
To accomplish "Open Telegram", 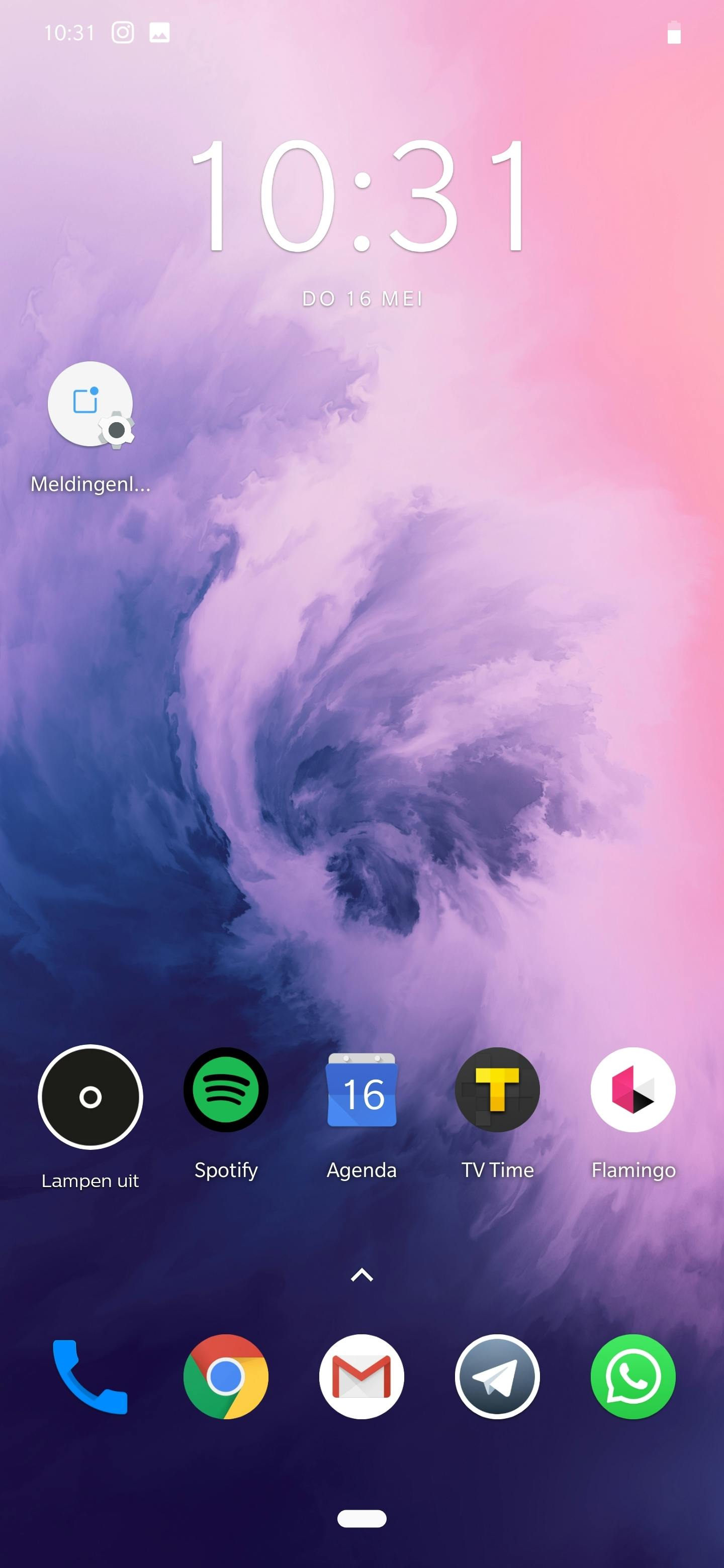I will coord(497,1376).
